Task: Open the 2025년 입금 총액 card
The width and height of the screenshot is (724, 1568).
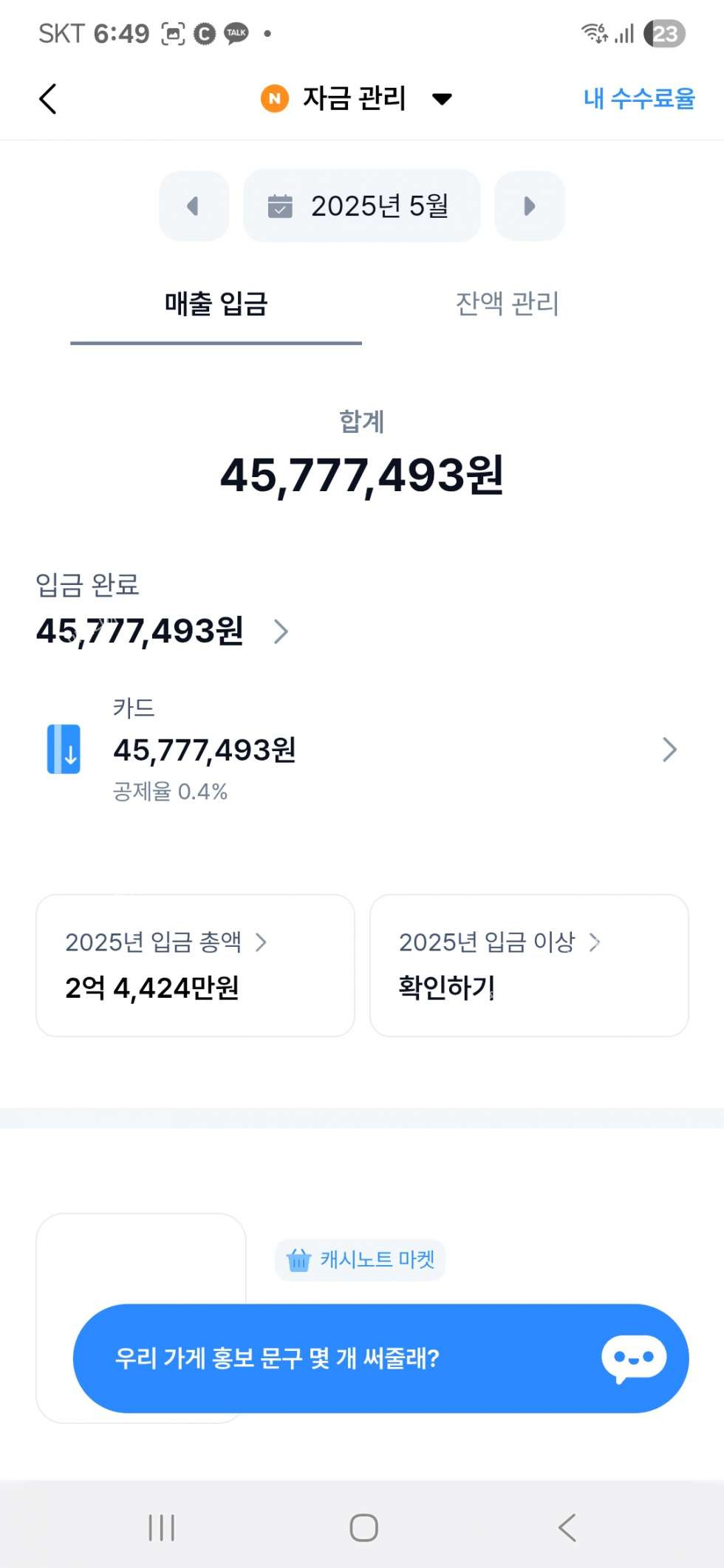Action: pyautogui.click(x=196, y=965)
